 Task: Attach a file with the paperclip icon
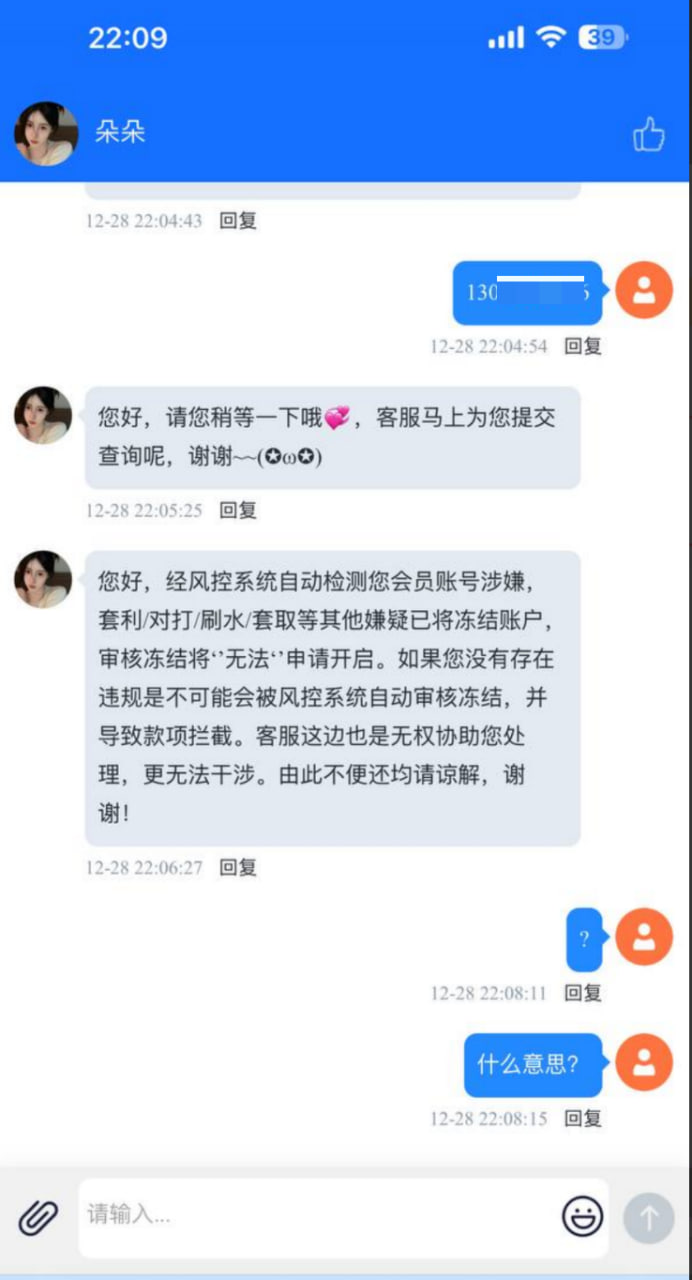38,1217
